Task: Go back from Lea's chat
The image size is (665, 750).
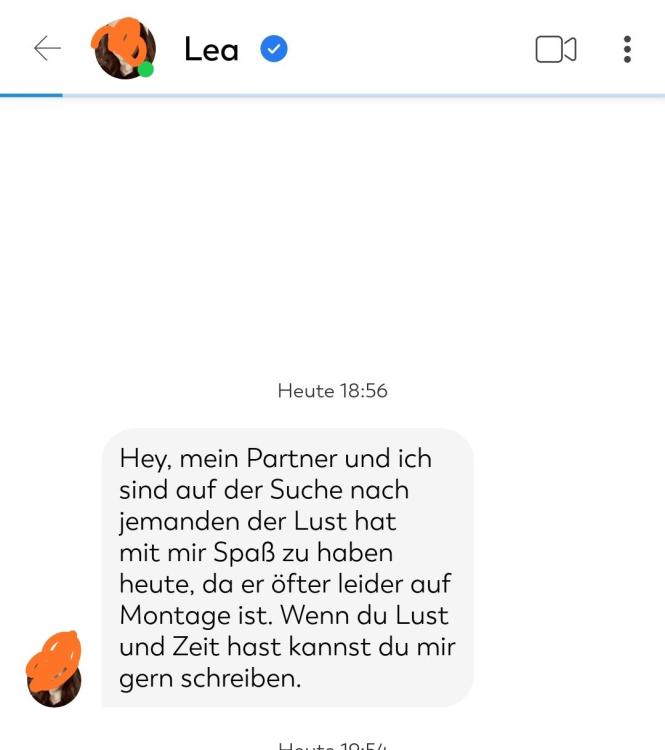Action: tap(47, 49)
